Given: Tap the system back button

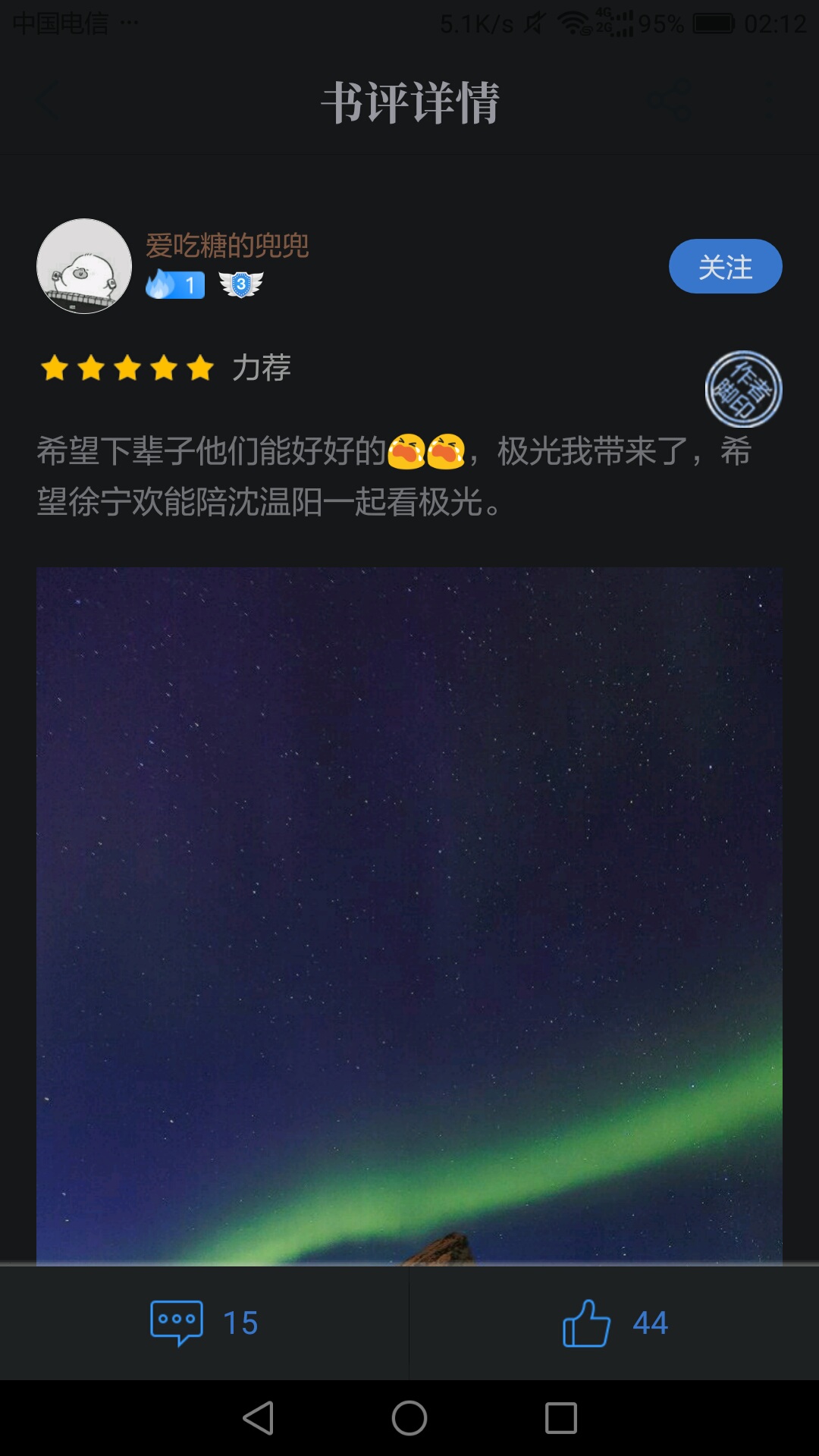Looking at the screenshot, I should coord(259,1417).
